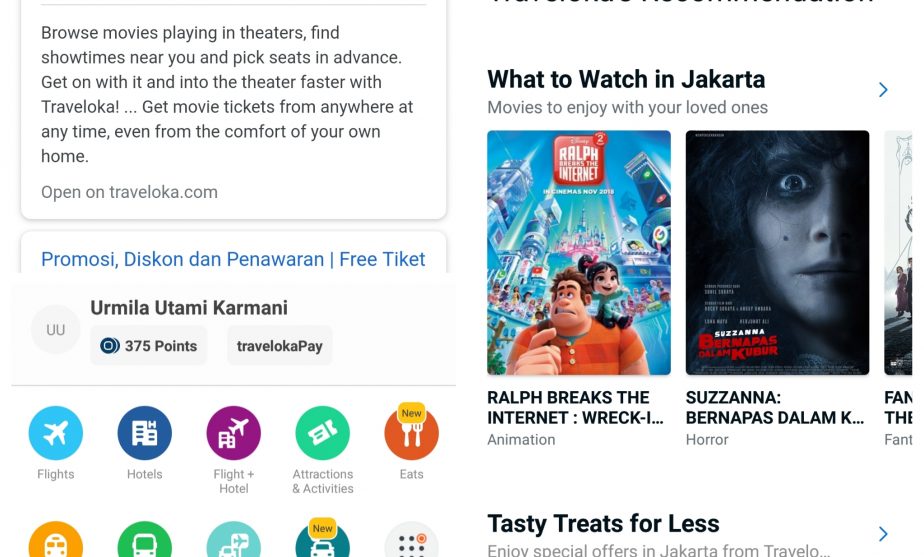Open the Promosi, Diskon dan Penawaran link
924x557 pixels.
point(233,259)
